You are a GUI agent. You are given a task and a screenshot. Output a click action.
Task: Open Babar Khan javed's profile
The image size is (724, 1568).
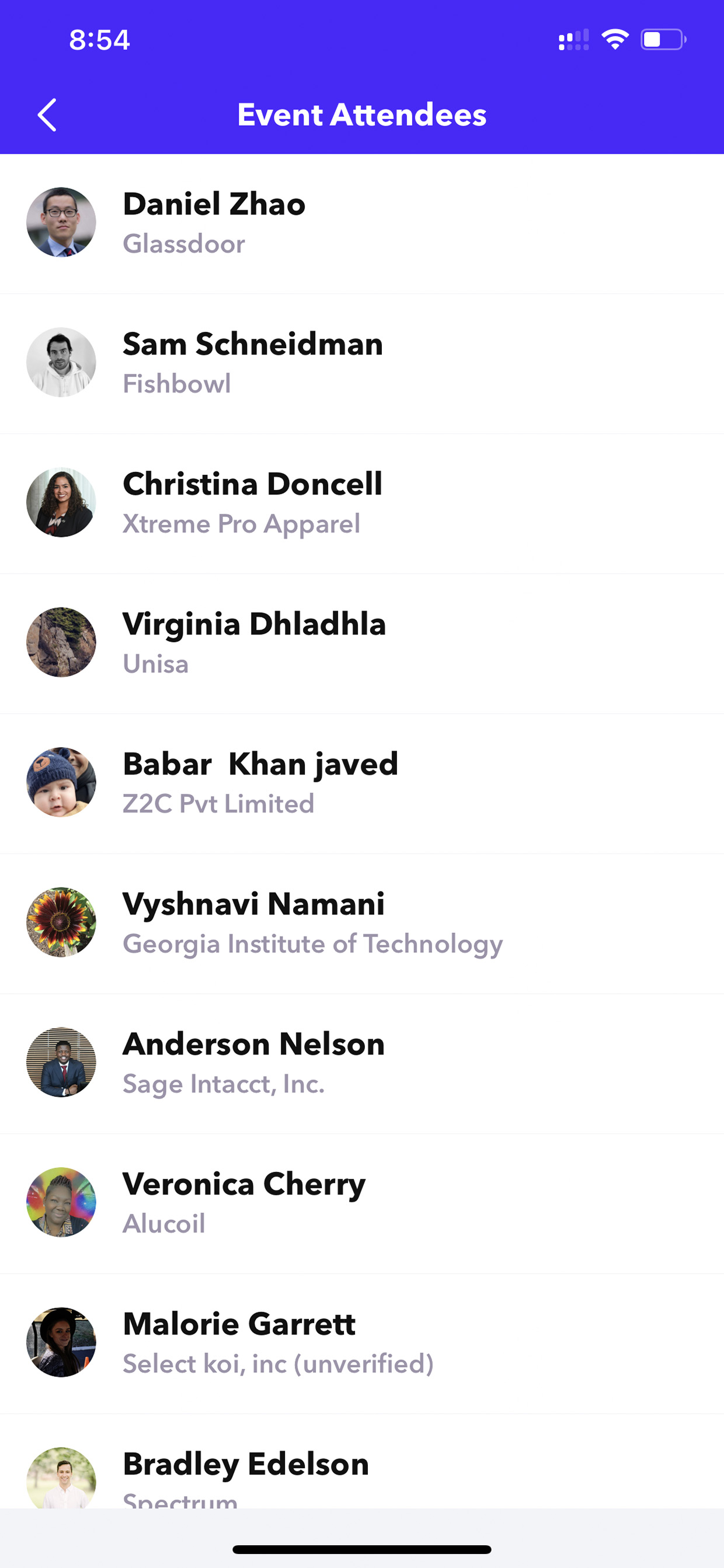[362, 783]
